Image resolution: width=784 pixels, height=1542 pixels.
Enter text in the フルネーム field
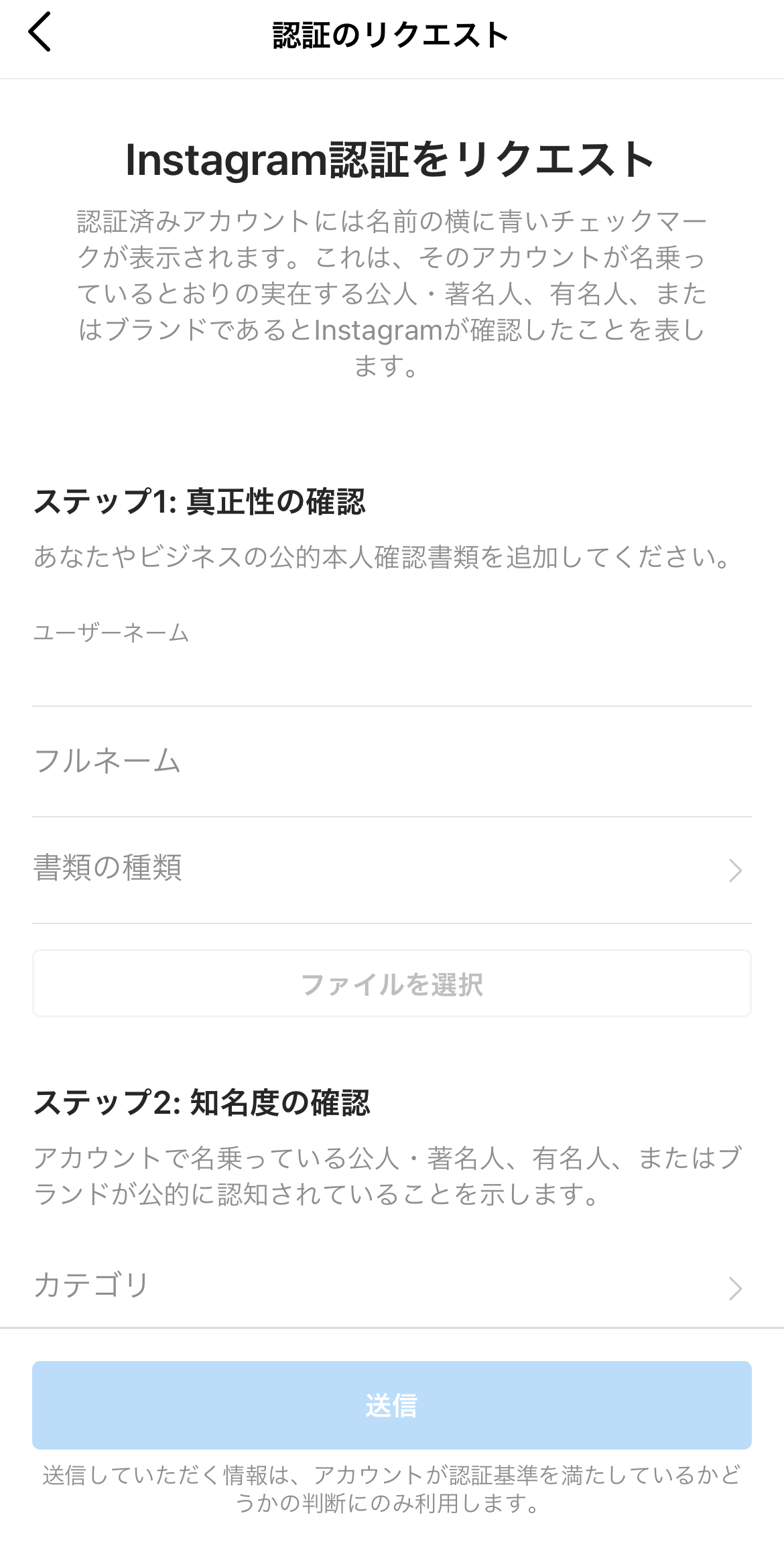pos(392,762)
